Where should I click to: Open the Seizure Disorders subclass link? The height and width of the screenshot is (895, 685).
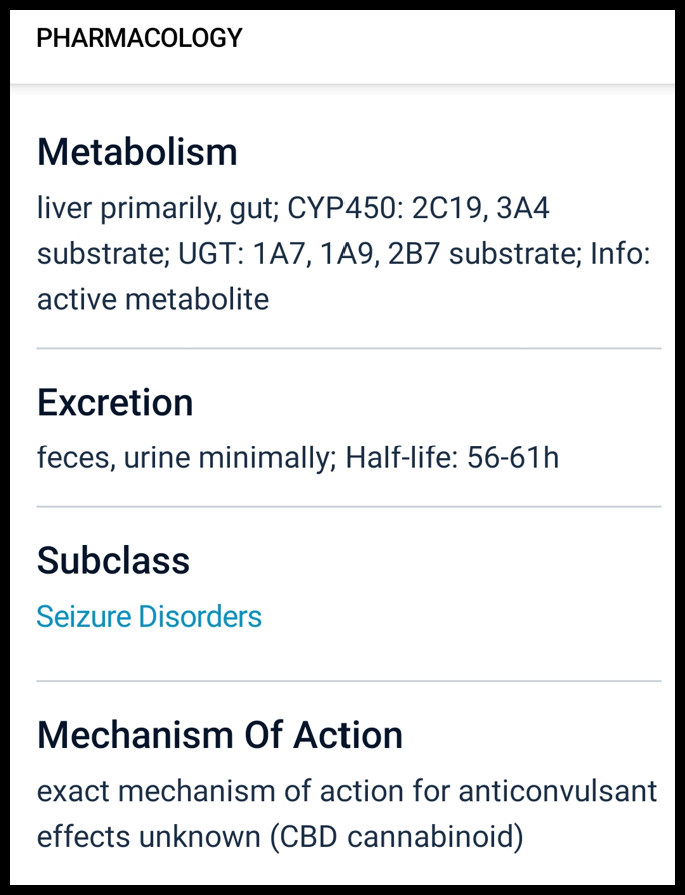coord(149,616)
